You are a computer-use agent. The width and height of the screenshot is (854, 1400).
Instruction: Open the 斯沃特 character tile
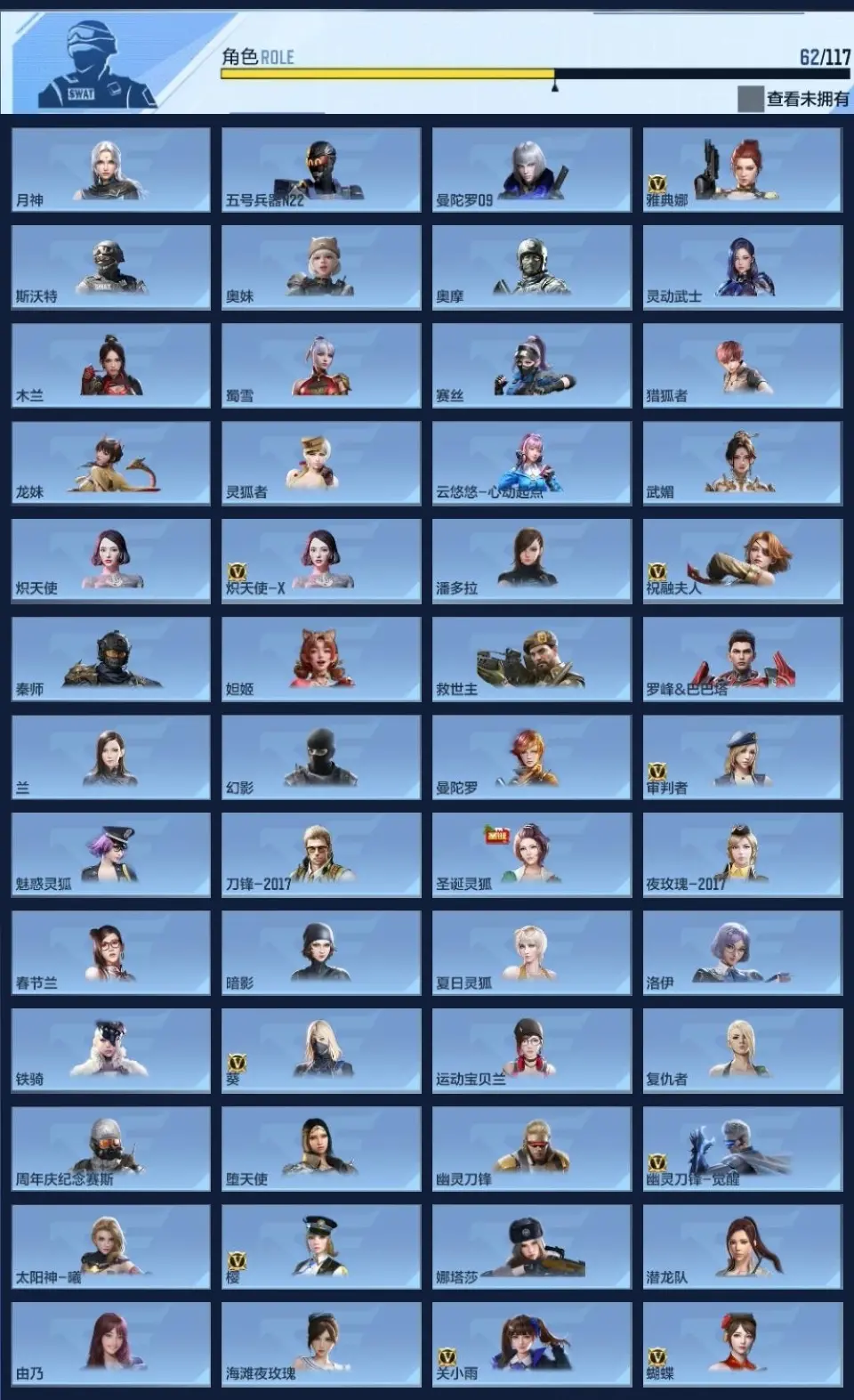[111, 267]
